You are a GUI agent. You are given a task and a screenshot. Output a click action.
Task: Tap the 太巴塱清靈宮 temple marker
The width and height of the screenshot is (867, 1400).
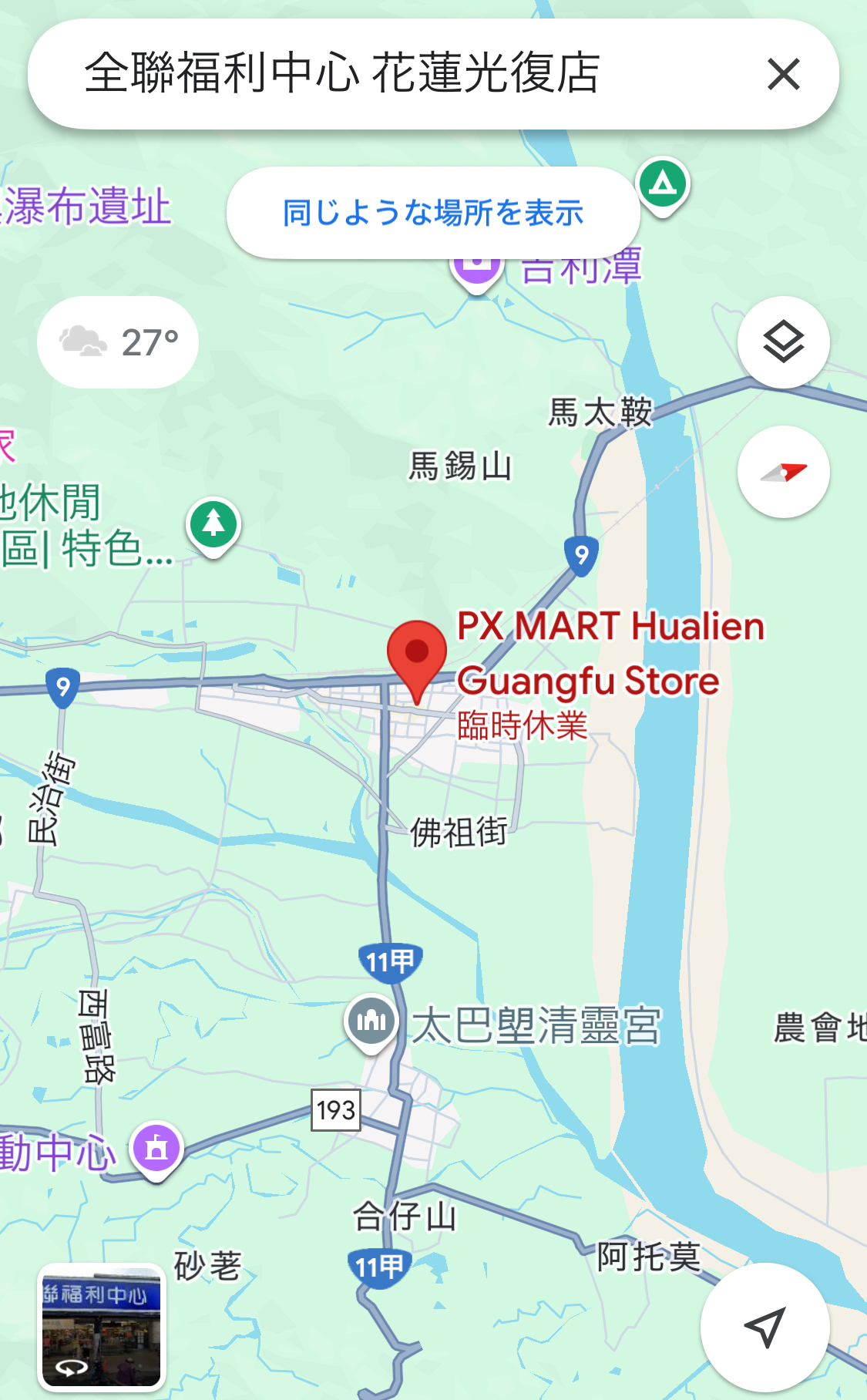pyautogui.click(x=371, y=1021)
